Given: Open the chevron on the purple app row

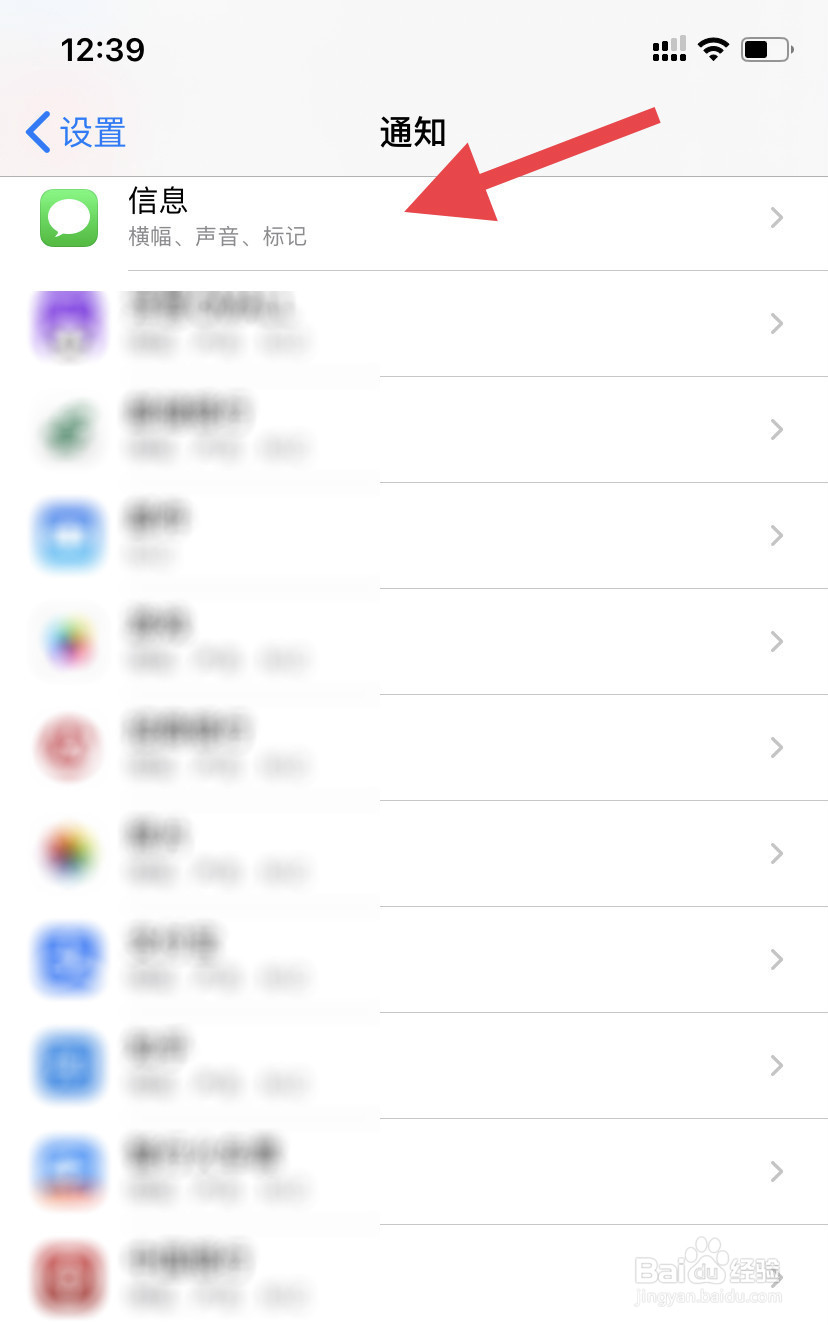Looking at the screenshot, I should 776,323.
